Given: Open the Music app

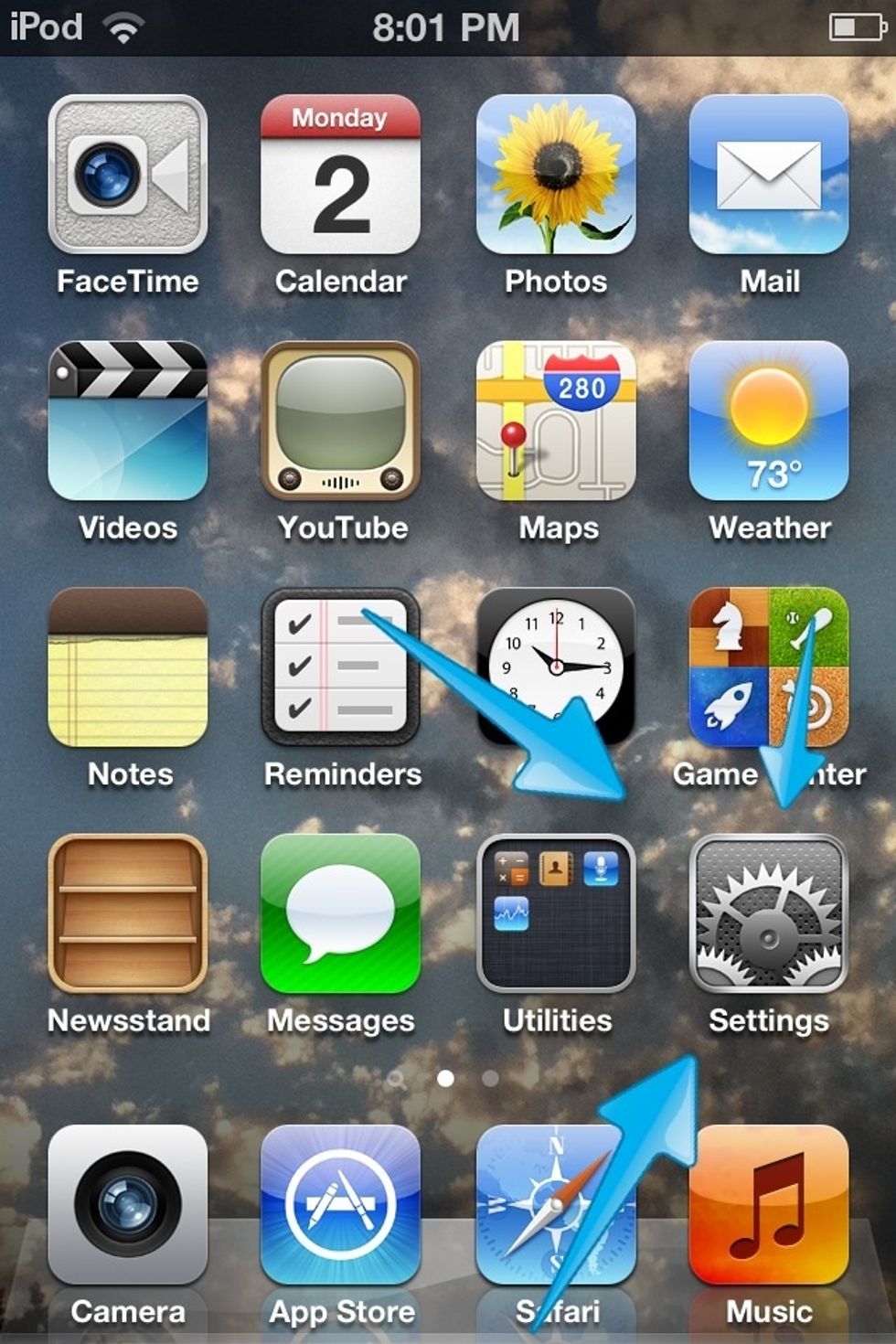Looking at the screenshot, I should [x=769, y=1205].
